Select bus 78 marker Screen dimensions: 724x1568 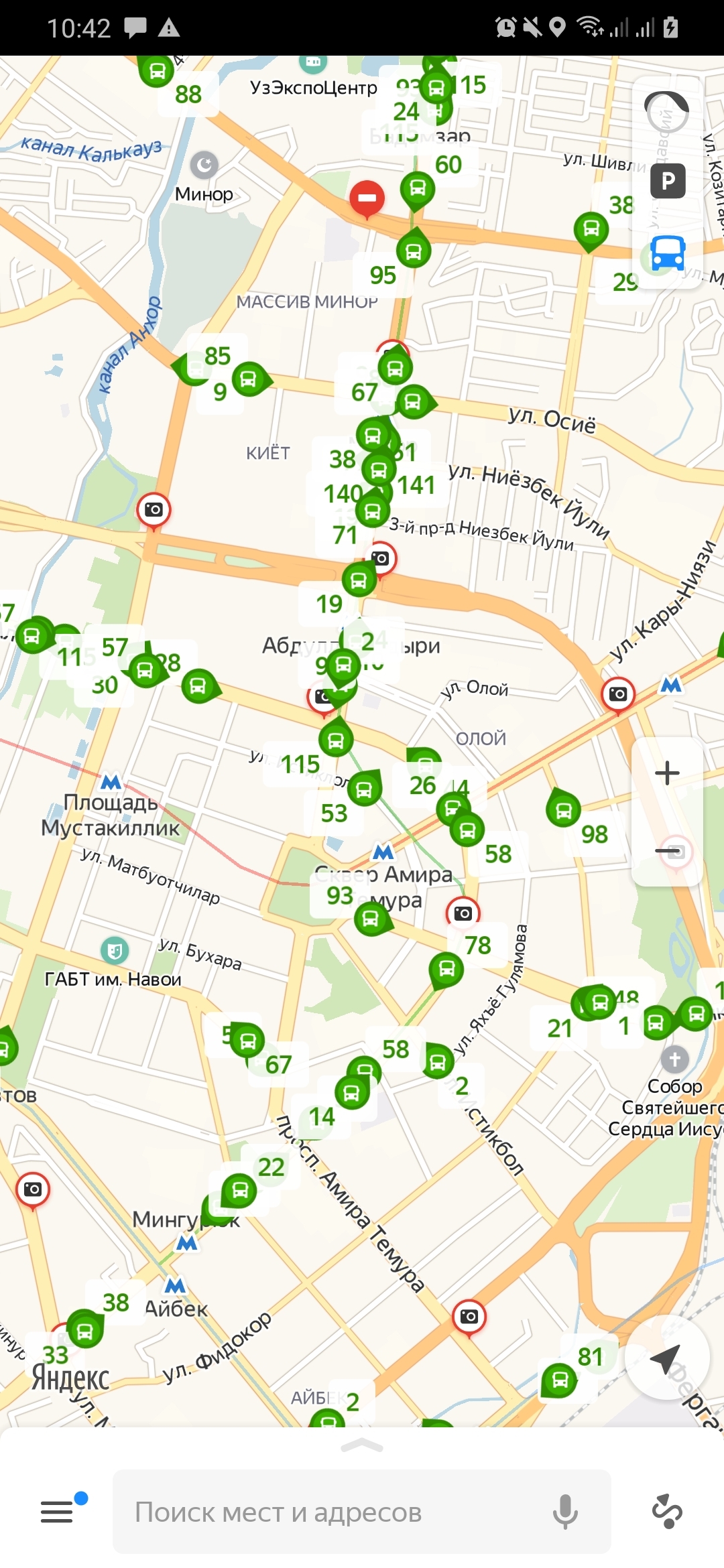pos(446,968)
